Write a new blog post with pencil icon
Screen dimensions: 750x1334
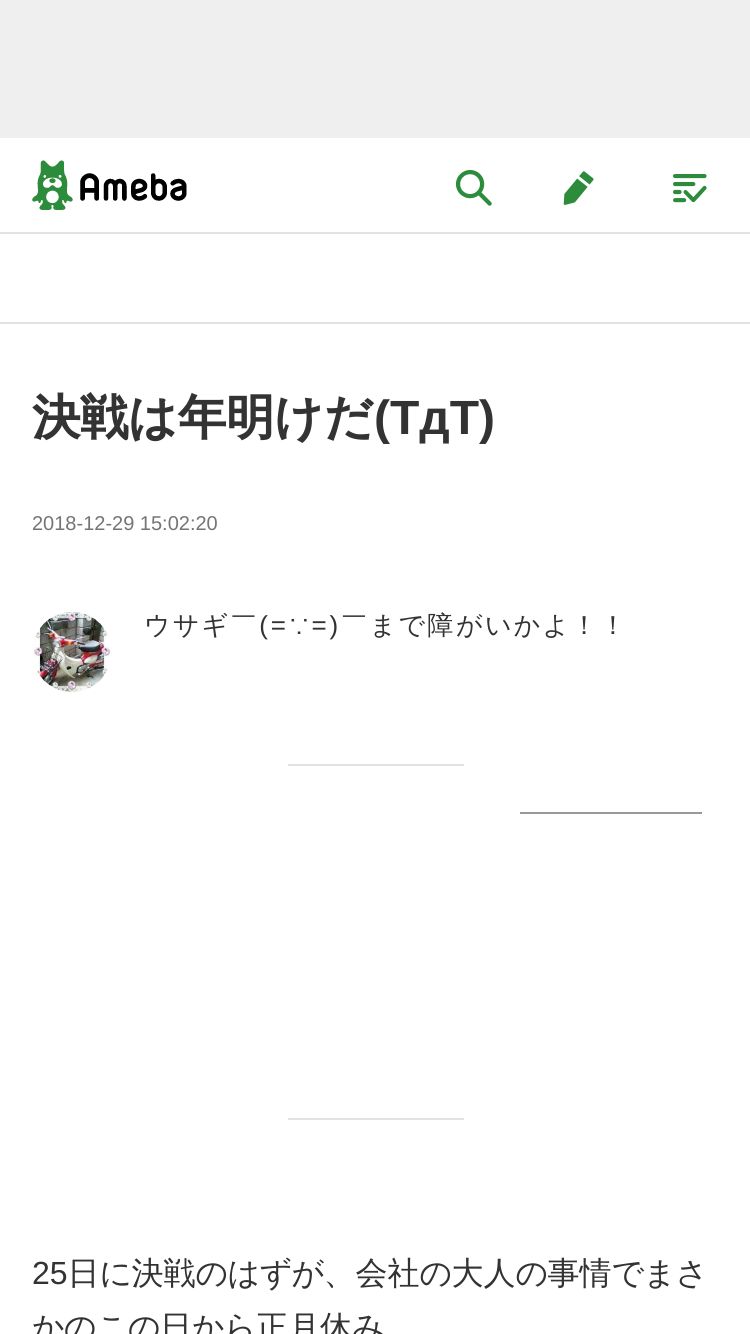pos(579,187)
